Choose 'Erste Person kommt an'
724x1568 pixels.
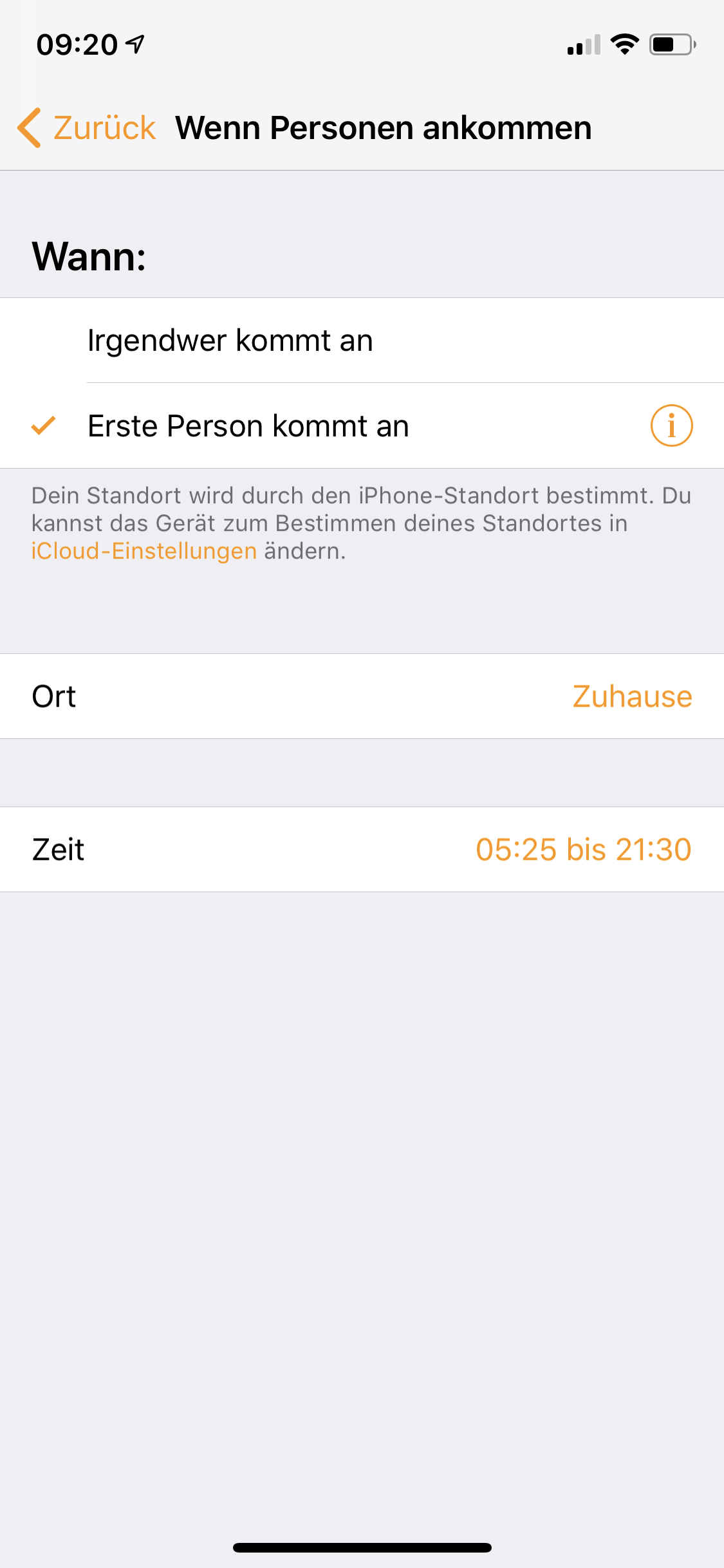click(248, 426)
